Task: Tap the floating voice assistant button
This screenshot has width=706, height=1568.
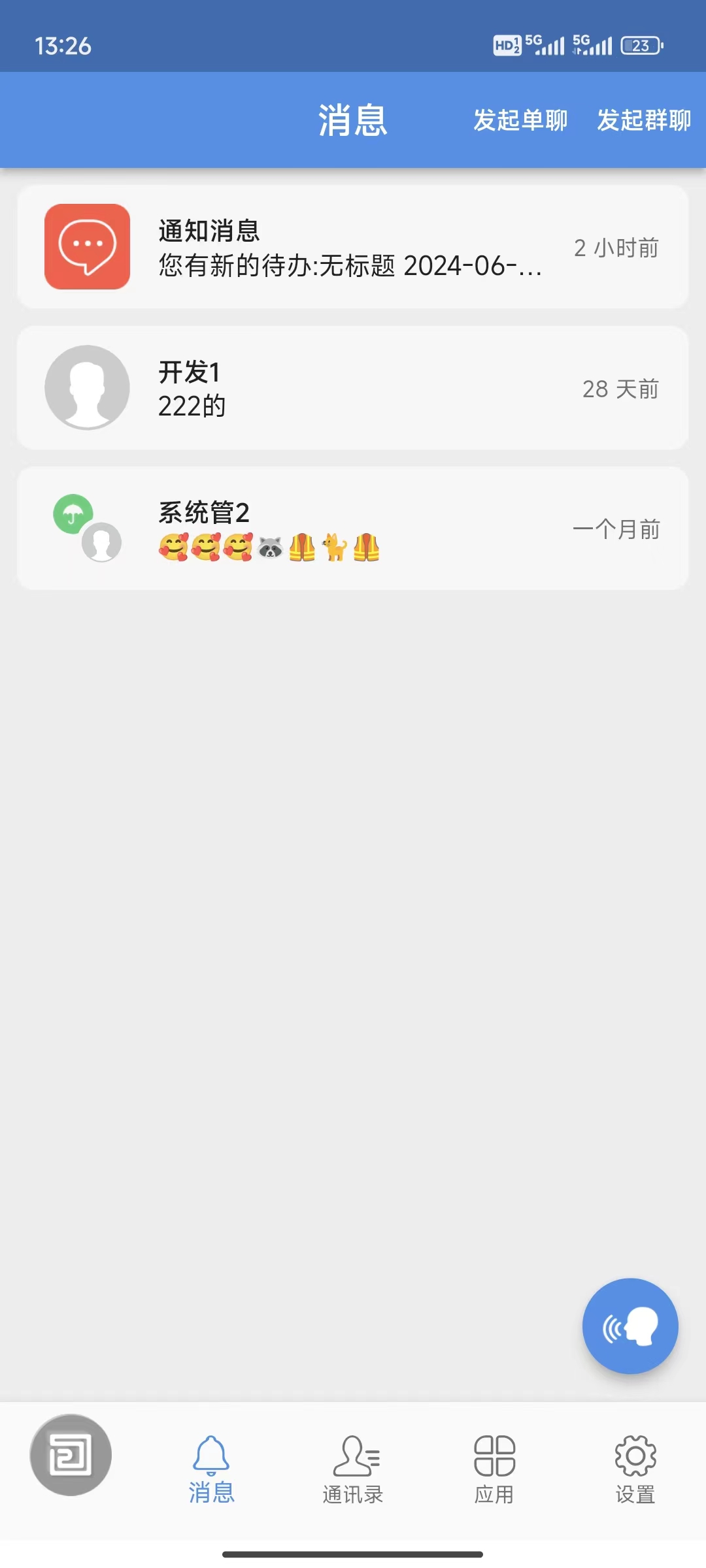Action: (630, 1326)
